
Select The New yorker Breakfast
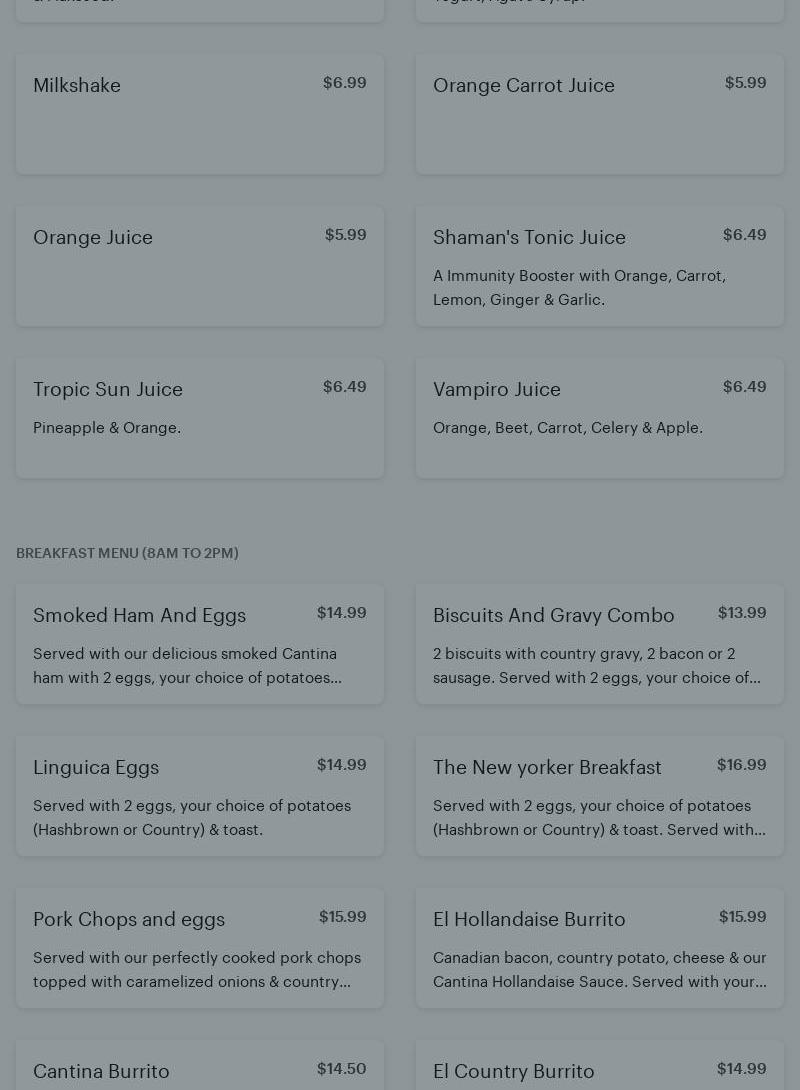[x=600, y=796]
